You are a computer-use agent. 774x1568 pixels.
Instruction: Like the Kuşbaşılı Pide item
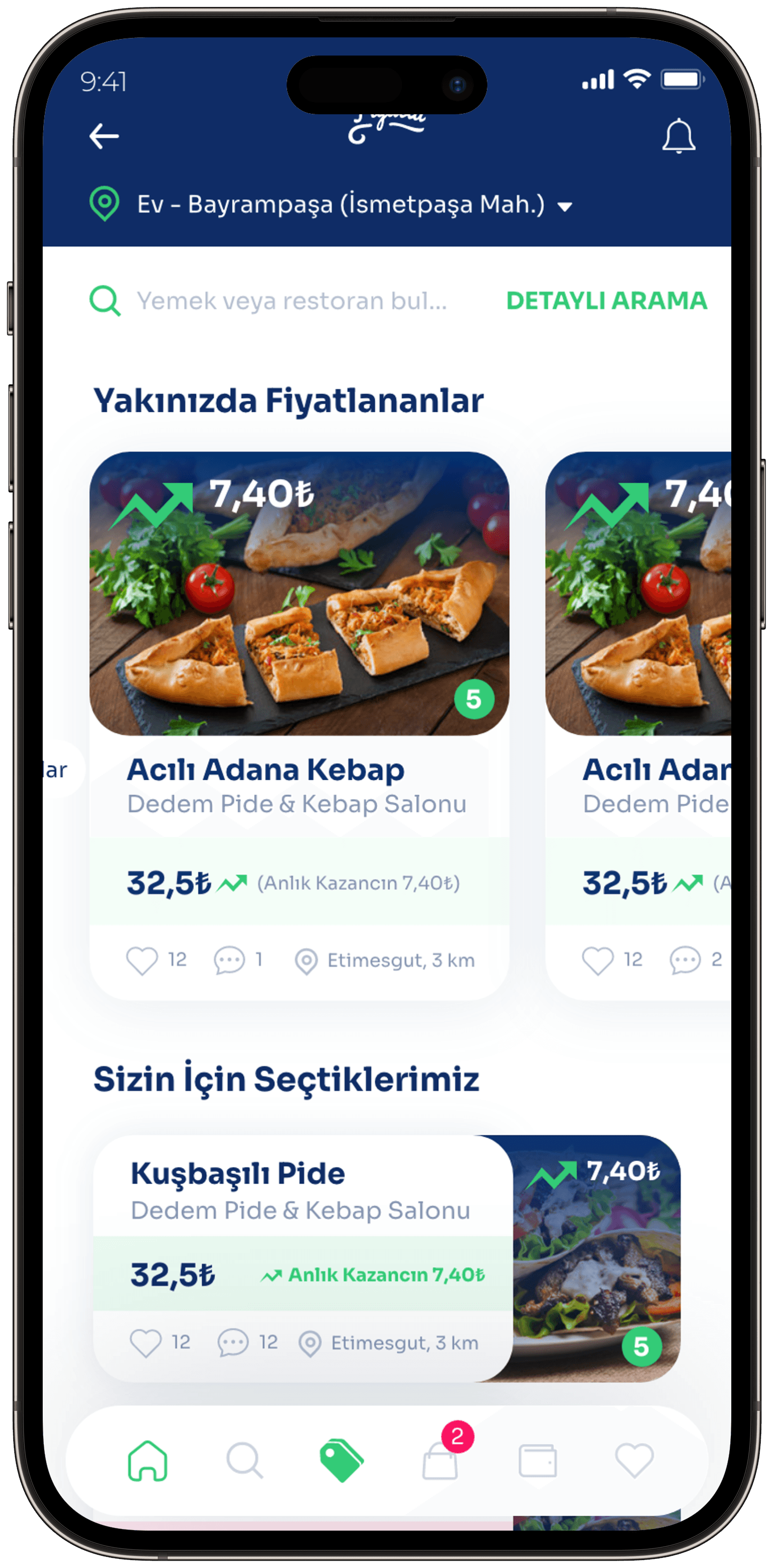click(145, 1343)
